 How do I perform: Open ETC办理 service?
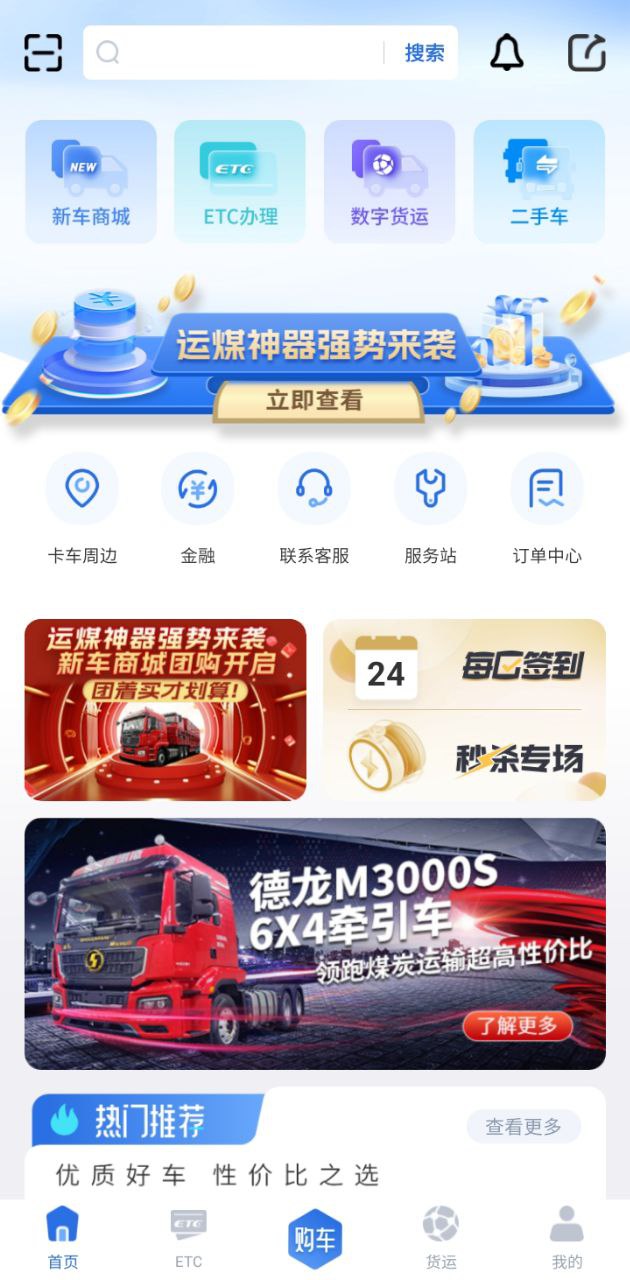[x=240, y=182]
